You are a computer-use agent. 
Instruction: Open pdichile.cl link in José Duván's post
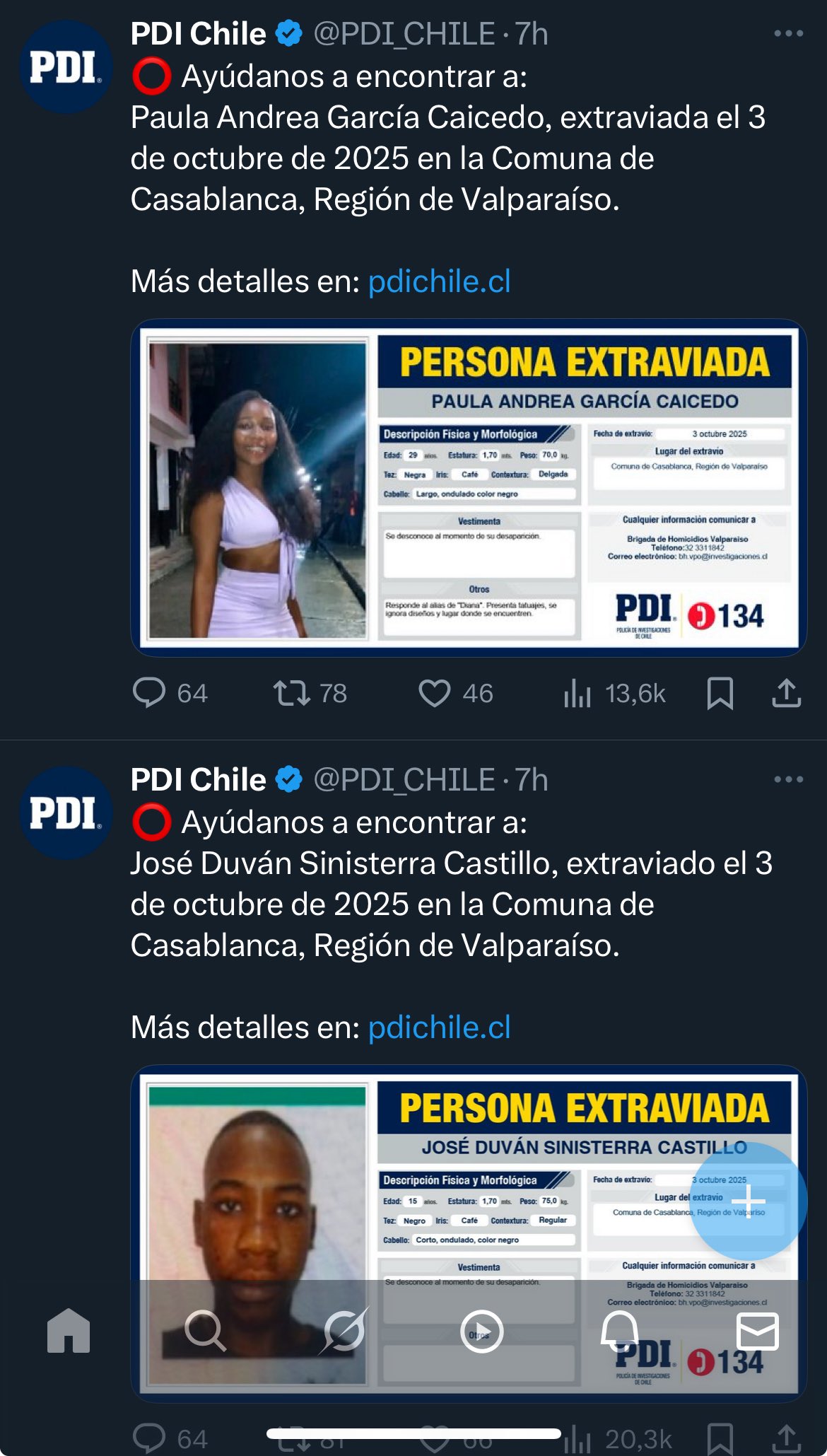(439, 1027)
